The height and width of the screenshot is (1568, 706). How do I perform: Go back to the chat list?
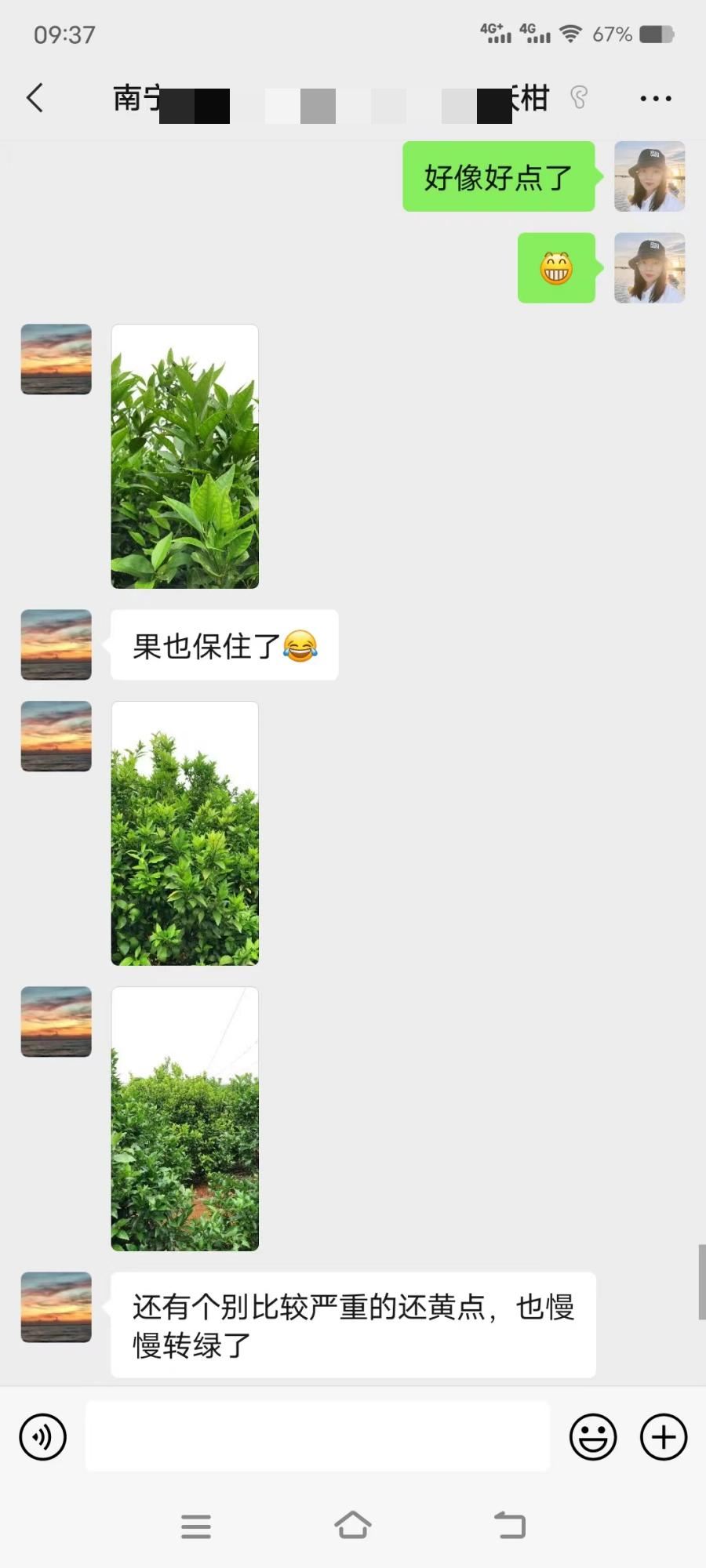pyautogui.click(x=35, y=98)
